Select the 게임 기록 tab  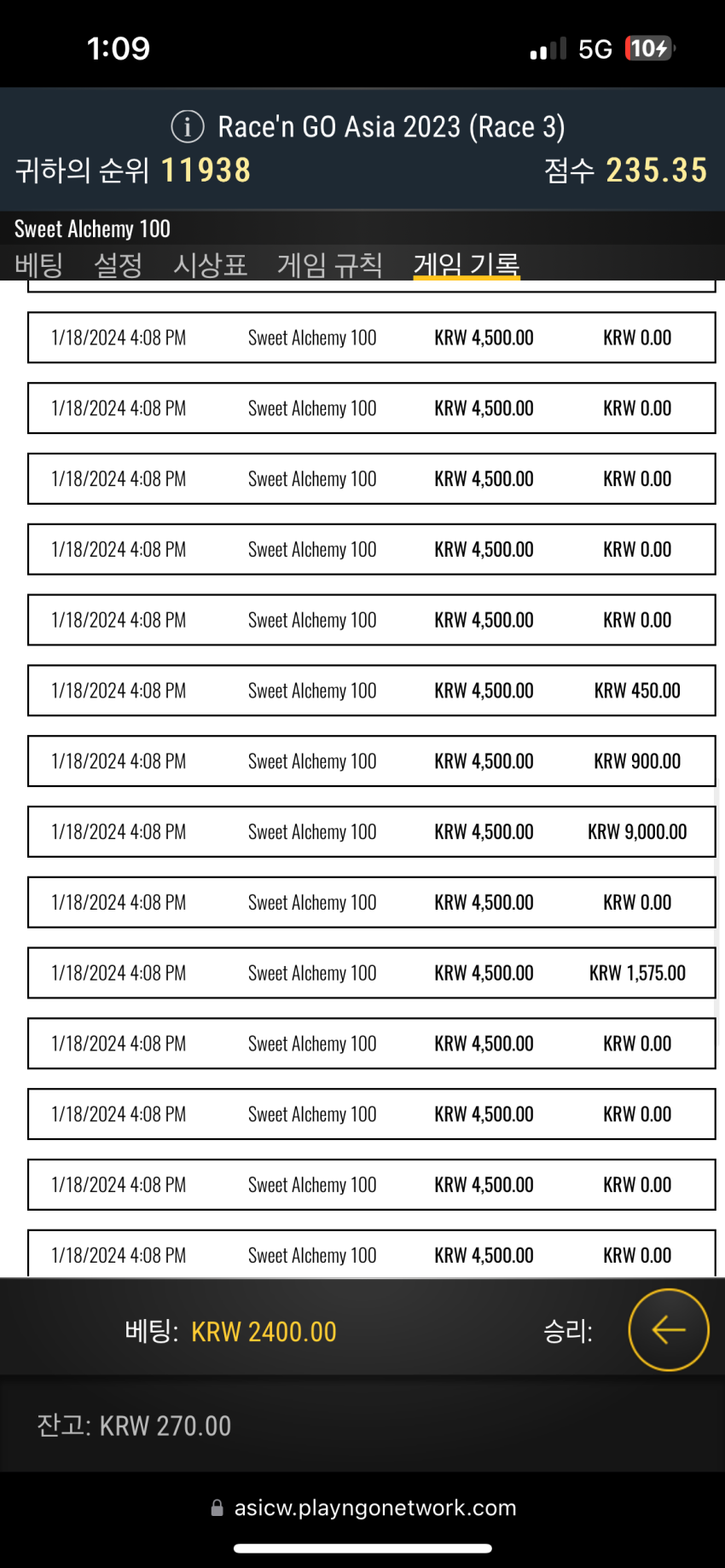point(467,264)
